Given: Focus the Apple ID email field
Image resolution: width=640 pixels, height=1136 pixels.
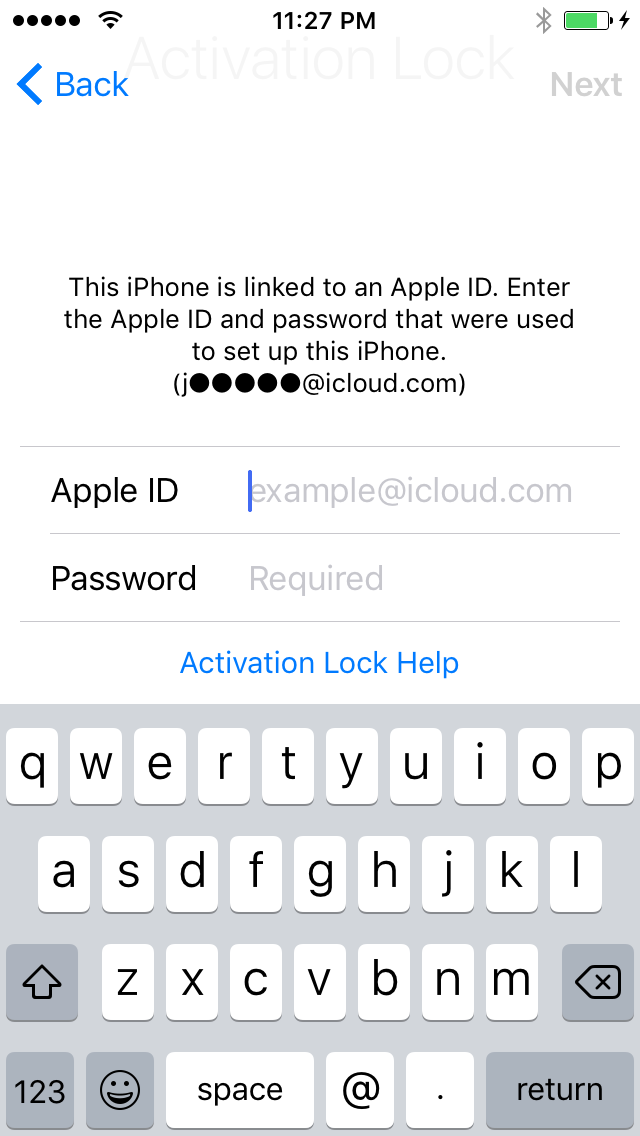Looking at the screenshot, I should click(410, 491).
